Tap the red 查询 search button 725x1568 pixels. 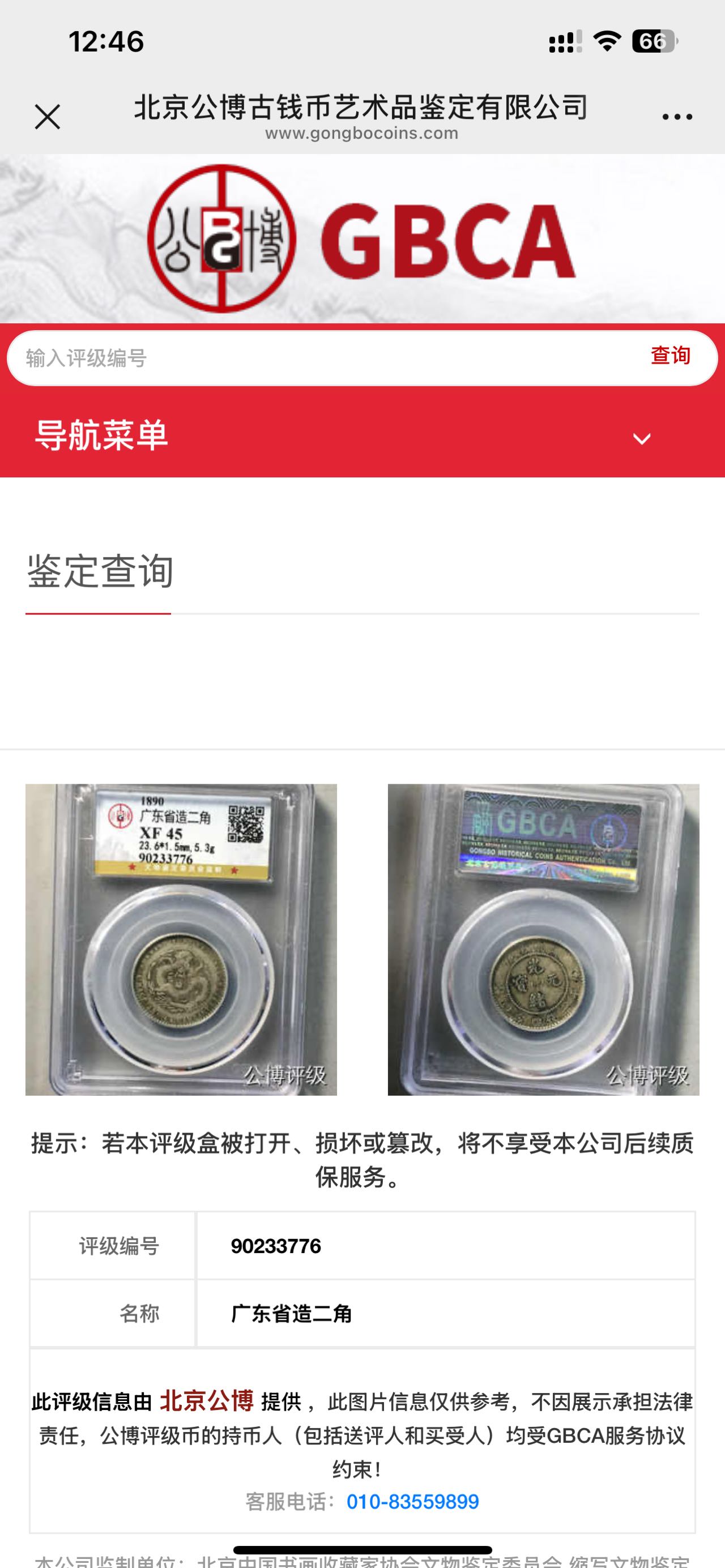[670, 356]
